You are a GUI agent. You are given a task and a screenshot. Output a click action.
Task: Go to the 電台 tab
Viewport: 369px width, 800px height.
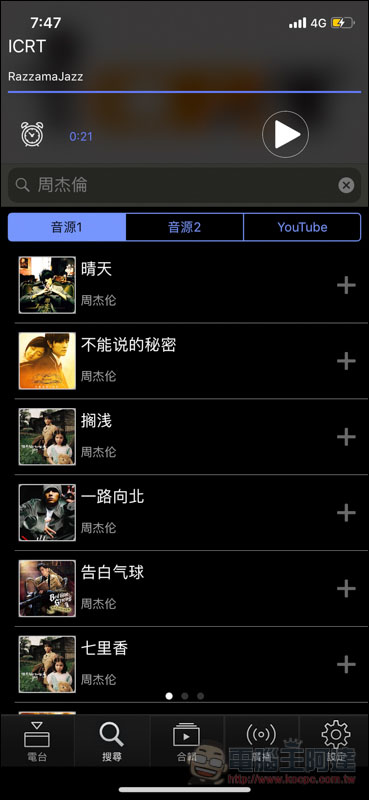click(x=37, y=741)
